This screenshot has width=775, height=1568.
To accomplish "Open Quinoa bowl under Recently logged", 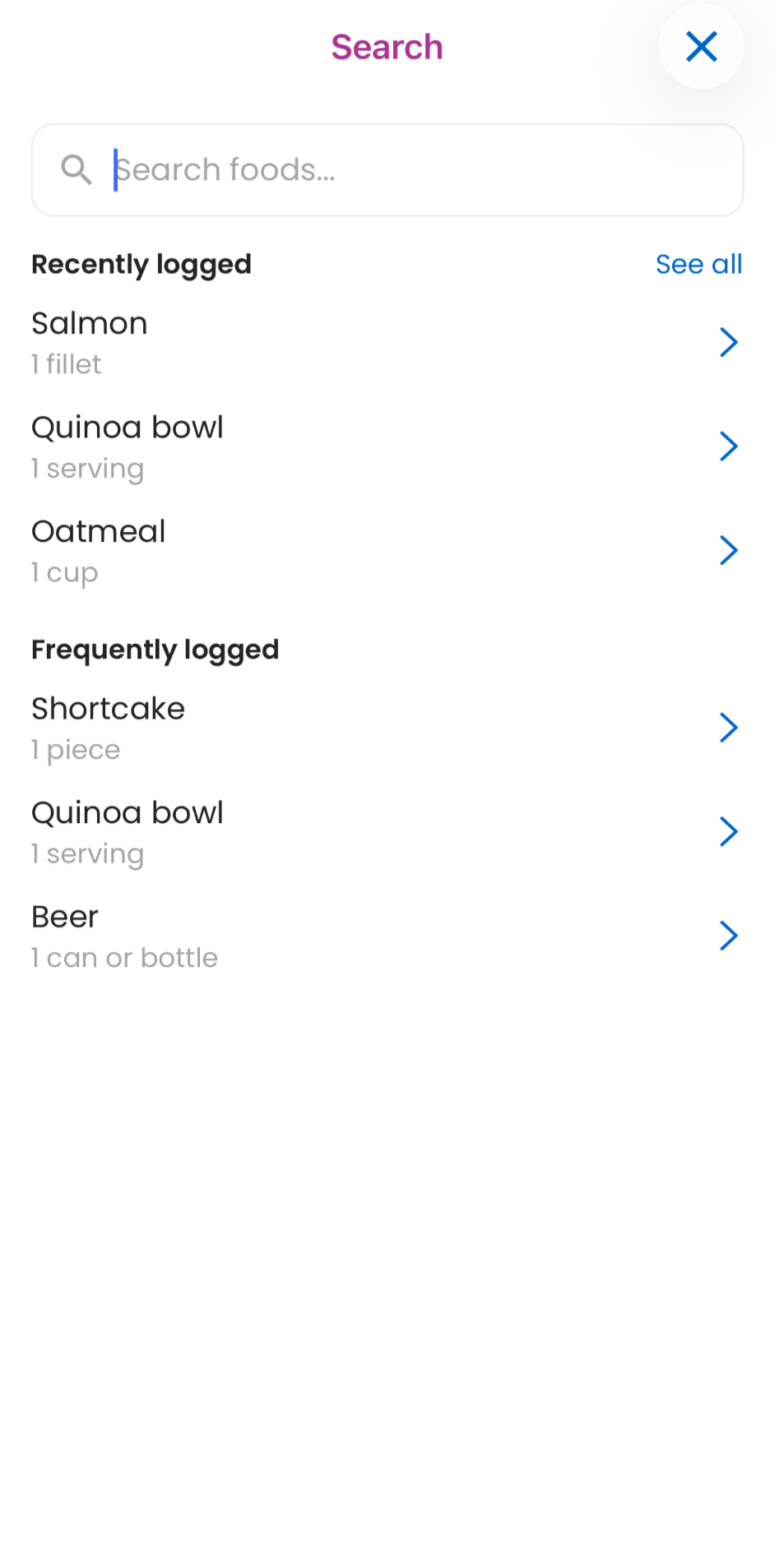I will [387, 447].
